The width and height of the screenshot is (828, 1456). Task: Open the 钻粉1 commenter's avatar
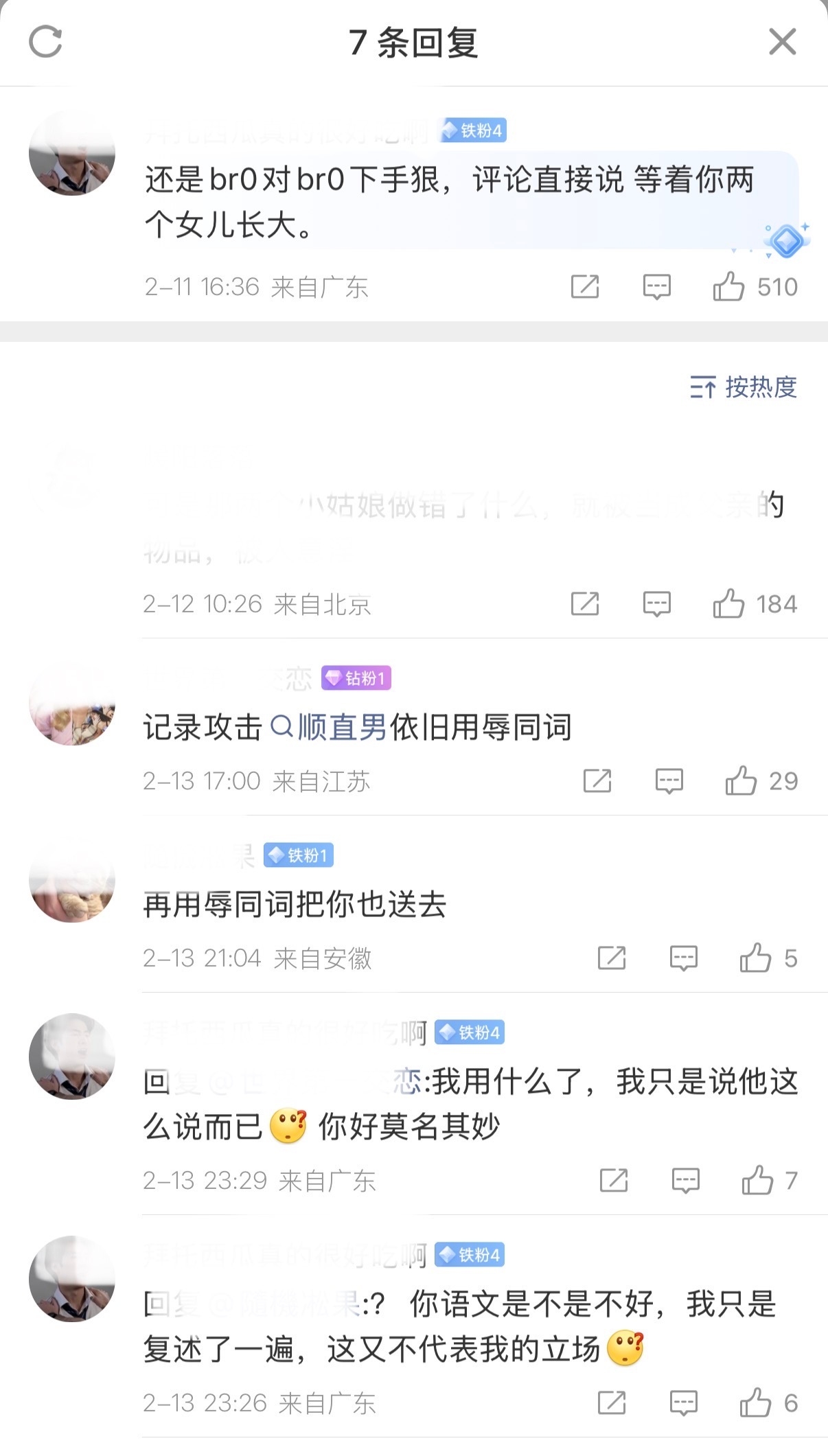coord(72,703)
